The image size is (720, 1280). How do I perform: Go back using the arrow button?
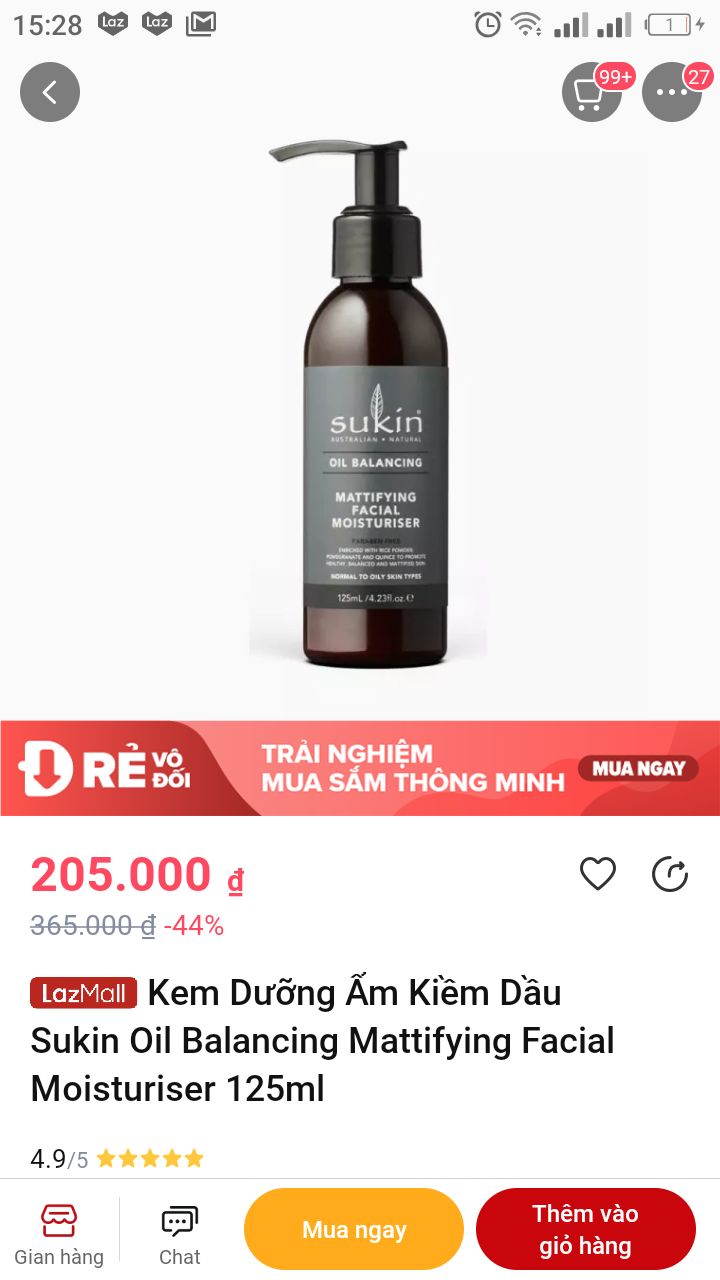point(50,92)
